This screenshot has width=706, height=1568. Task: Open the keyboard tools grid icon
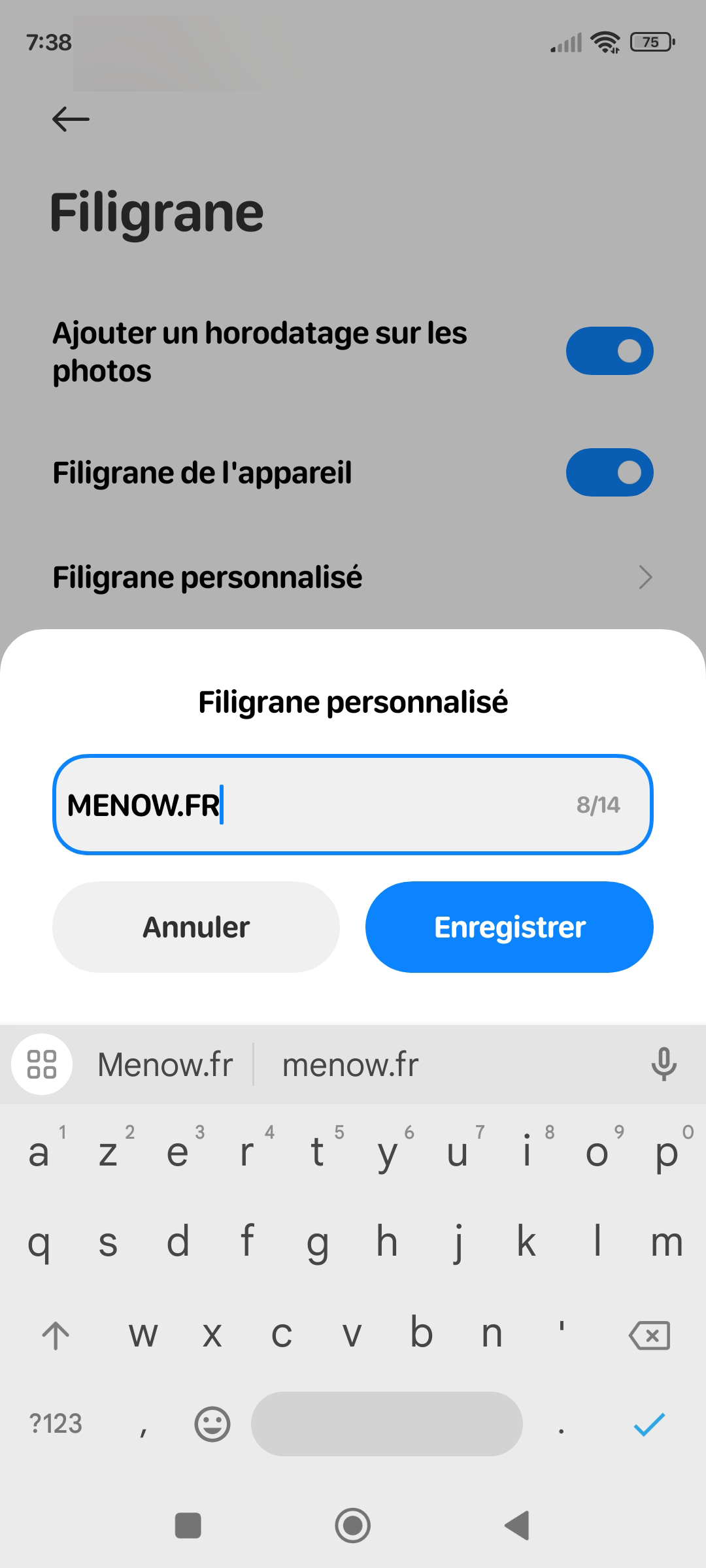pos(42,1064)
